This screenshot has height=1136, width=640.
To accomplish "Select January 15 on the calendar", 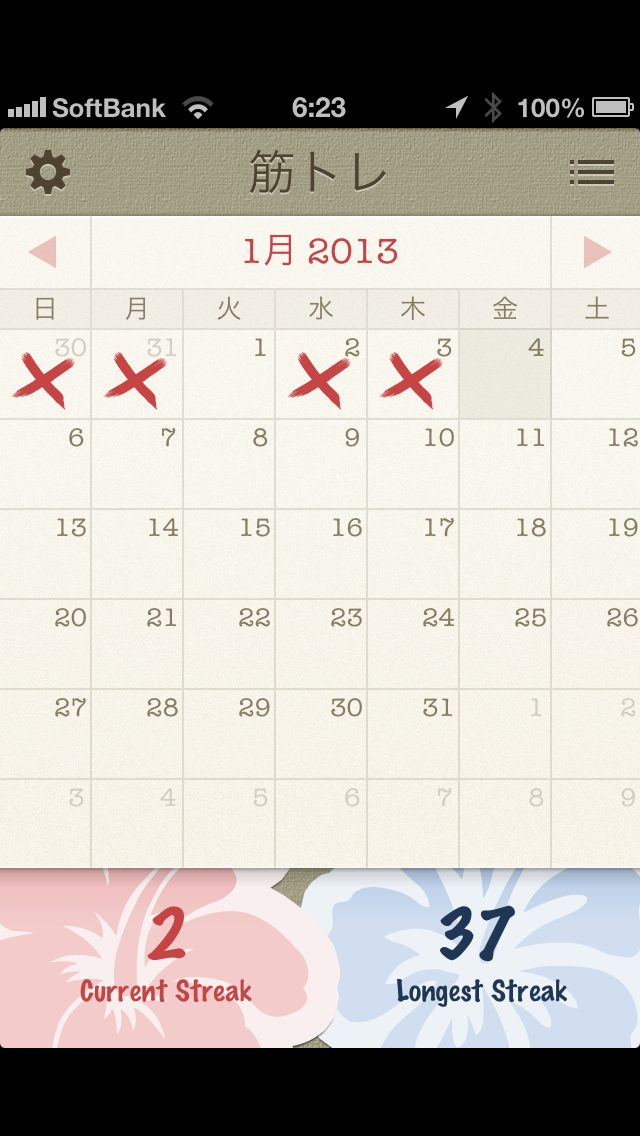I will point(229,554).
